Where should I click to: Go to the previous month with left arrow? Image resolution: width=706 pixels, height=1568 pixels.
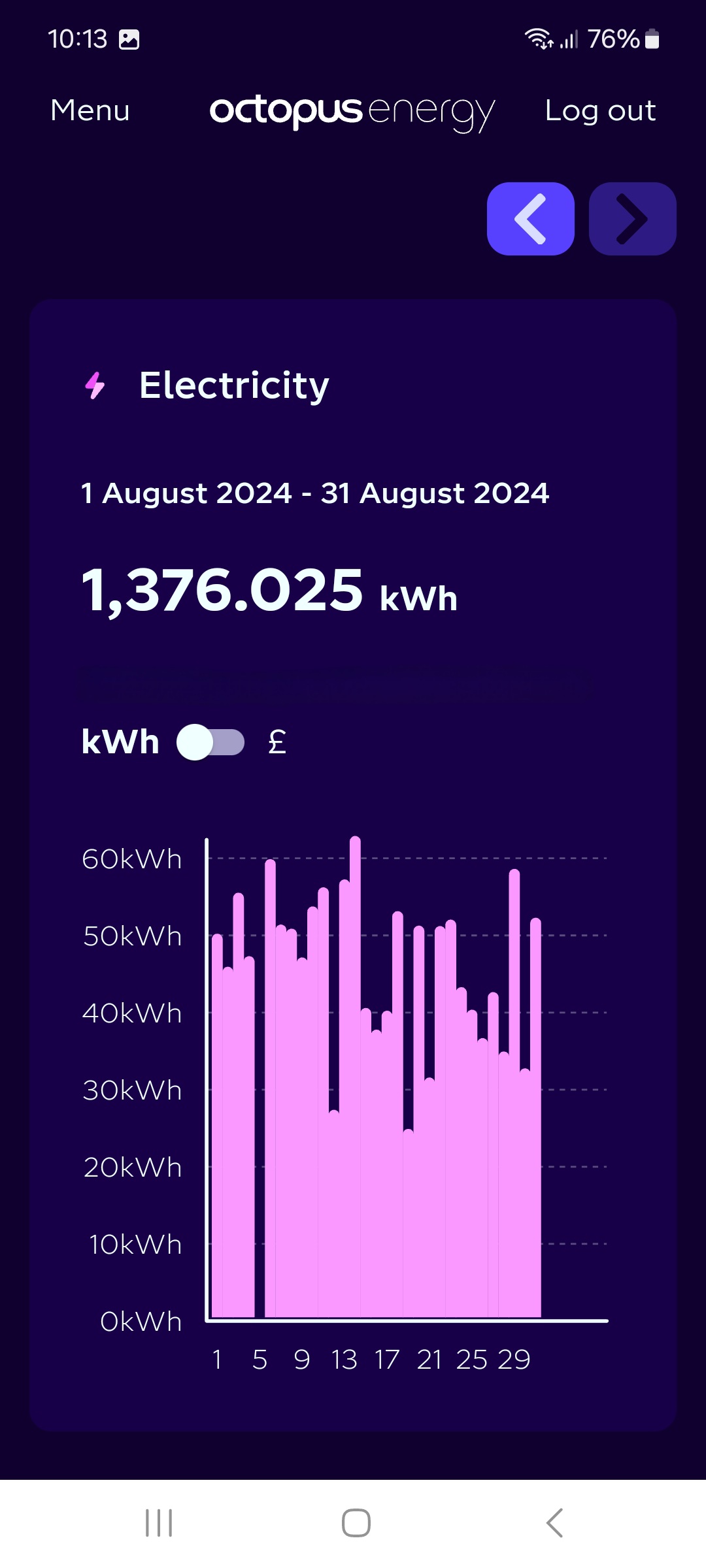531,219
